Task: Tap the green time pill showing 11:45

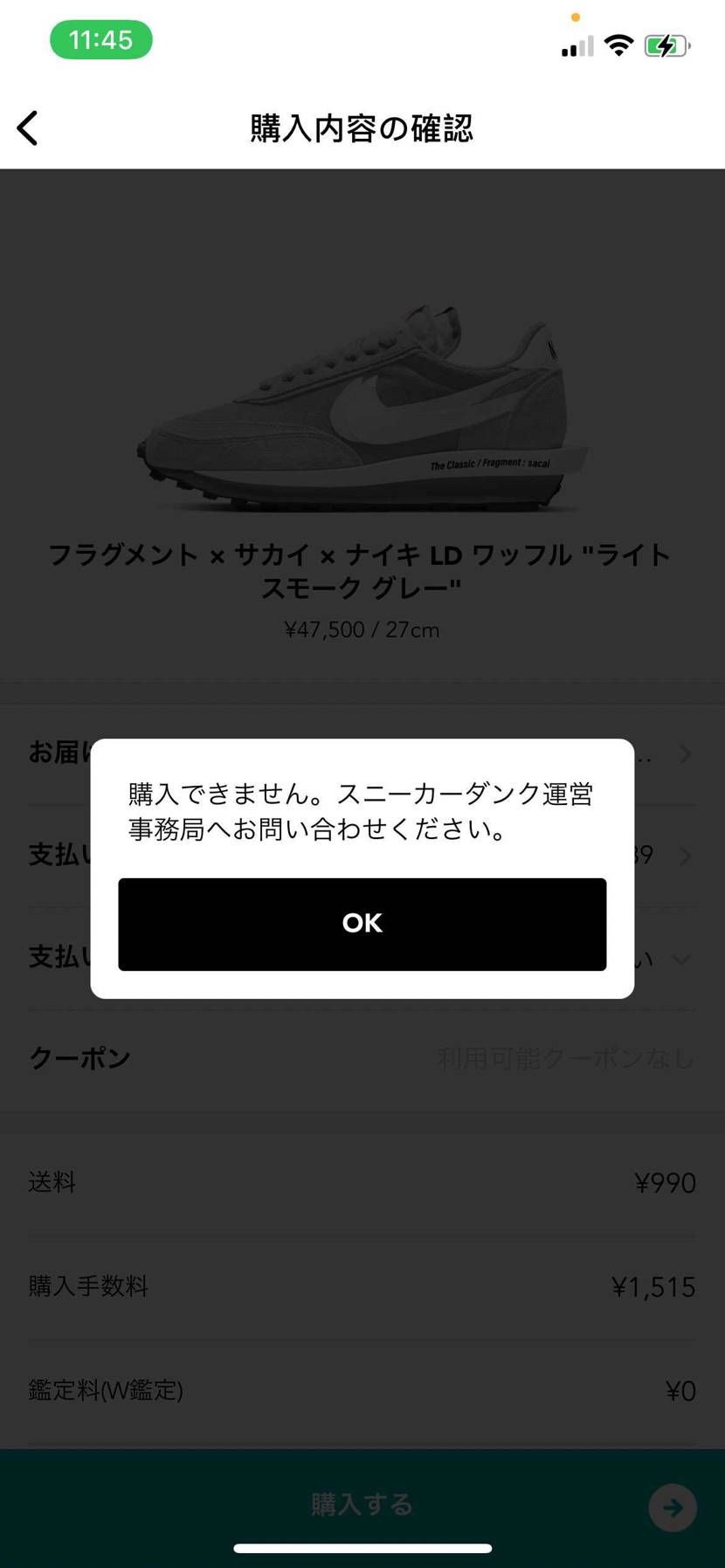Action: pyautogui.click(x=100, y=40)
